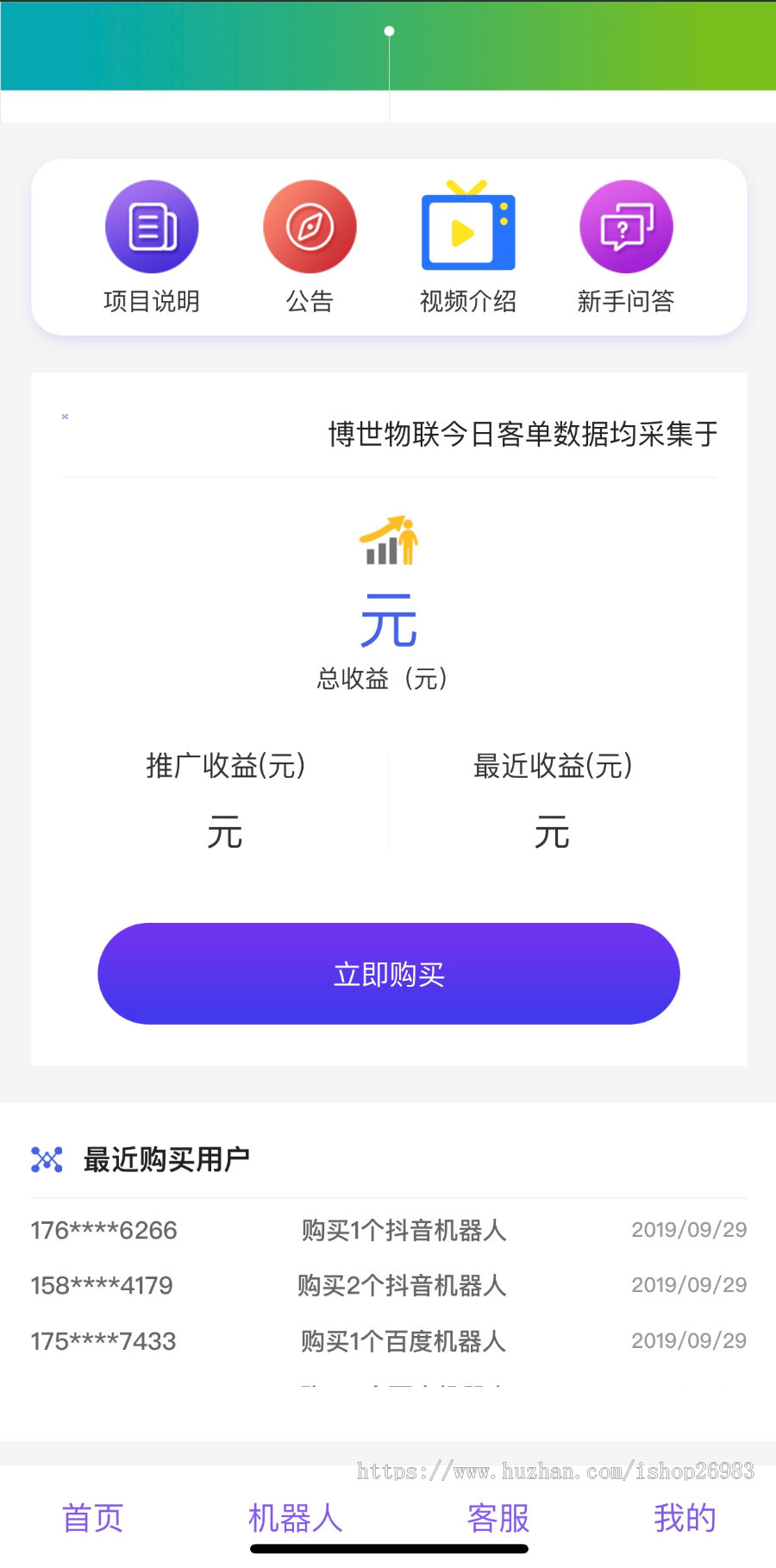
Task: Click the carousel indicator dot on the banner
Action: point(389,30)
